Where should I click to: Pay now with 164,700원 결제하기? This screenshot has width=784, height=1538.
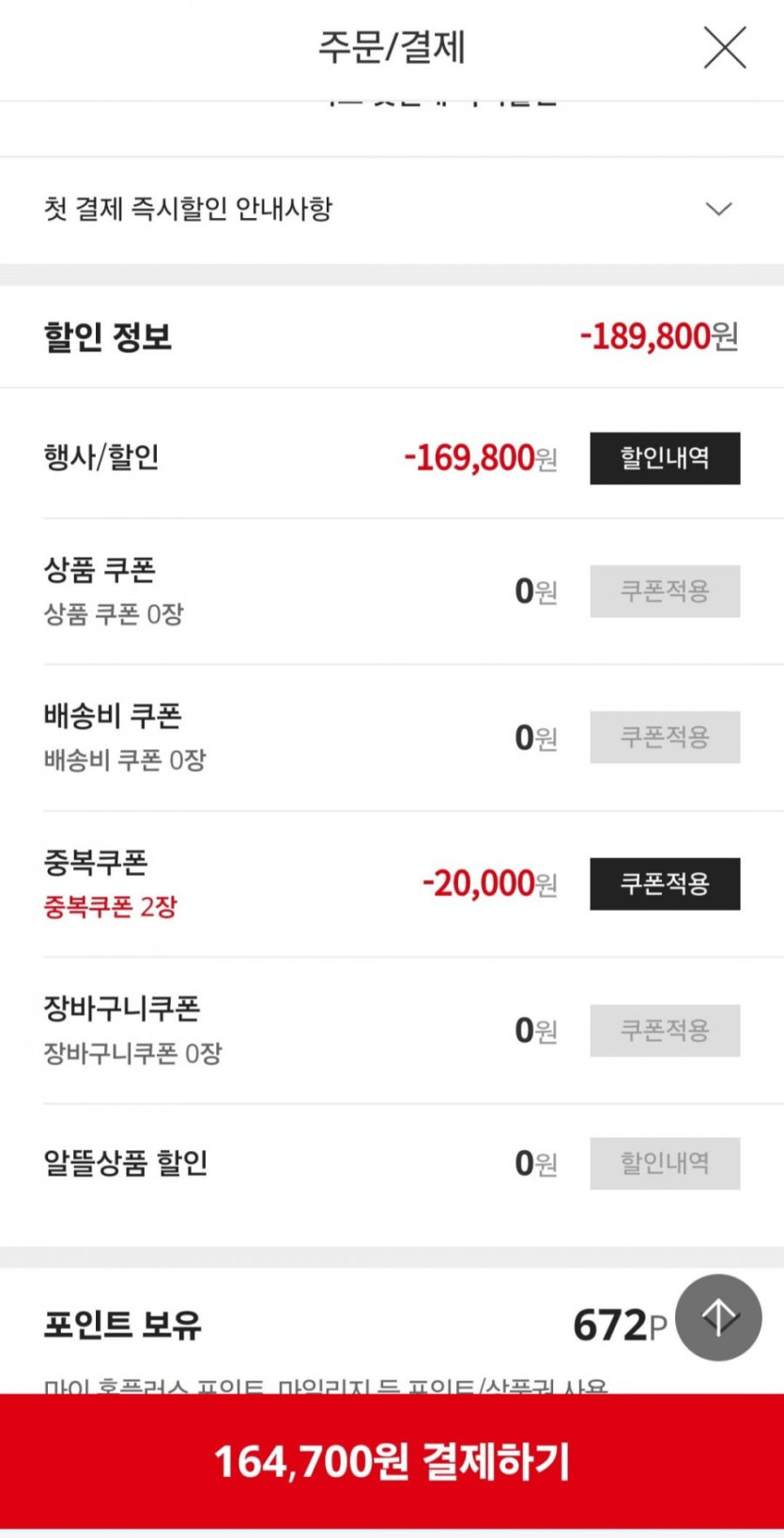[x=392, y=1461]
